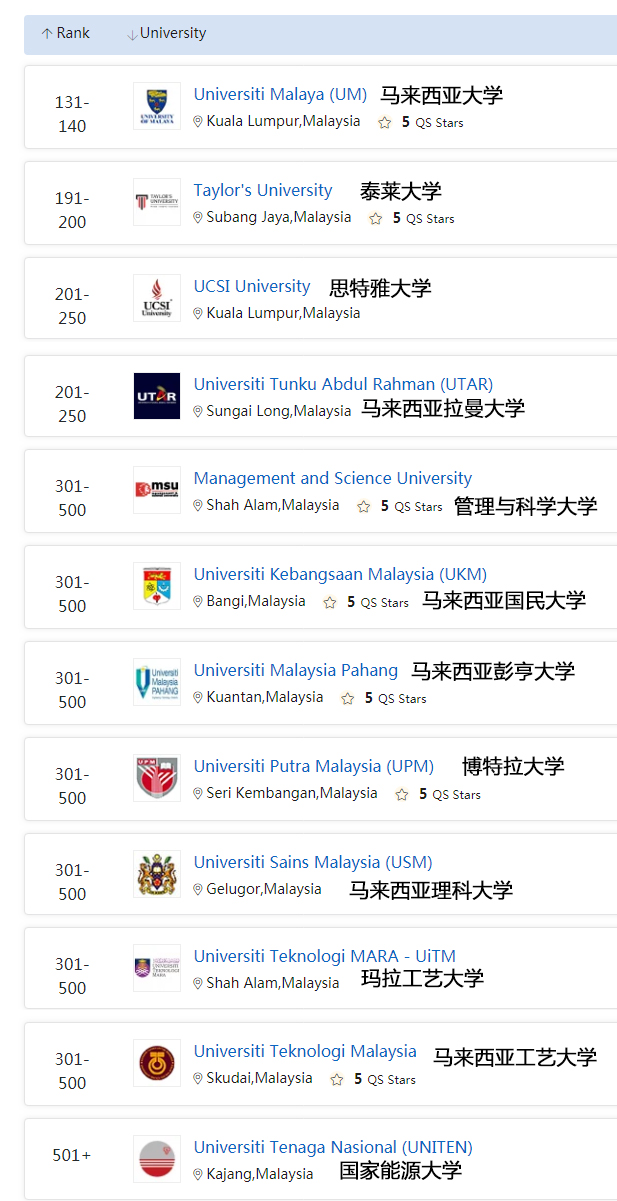Select Management and Science University
The image size is (617, 1201).
pos(332,478)
